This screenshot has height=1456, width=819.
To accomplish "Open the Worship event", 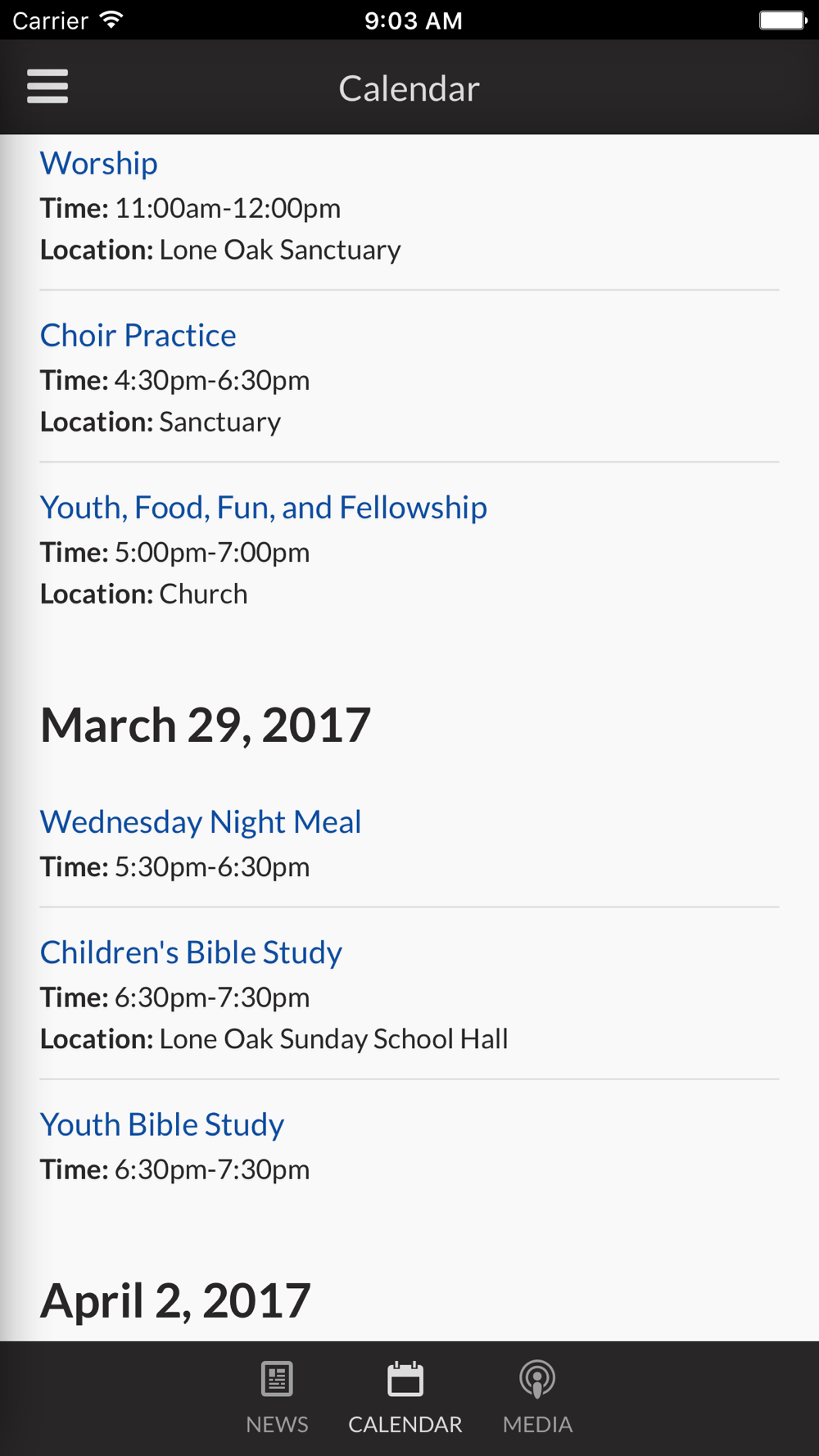I will coord(99,164).
